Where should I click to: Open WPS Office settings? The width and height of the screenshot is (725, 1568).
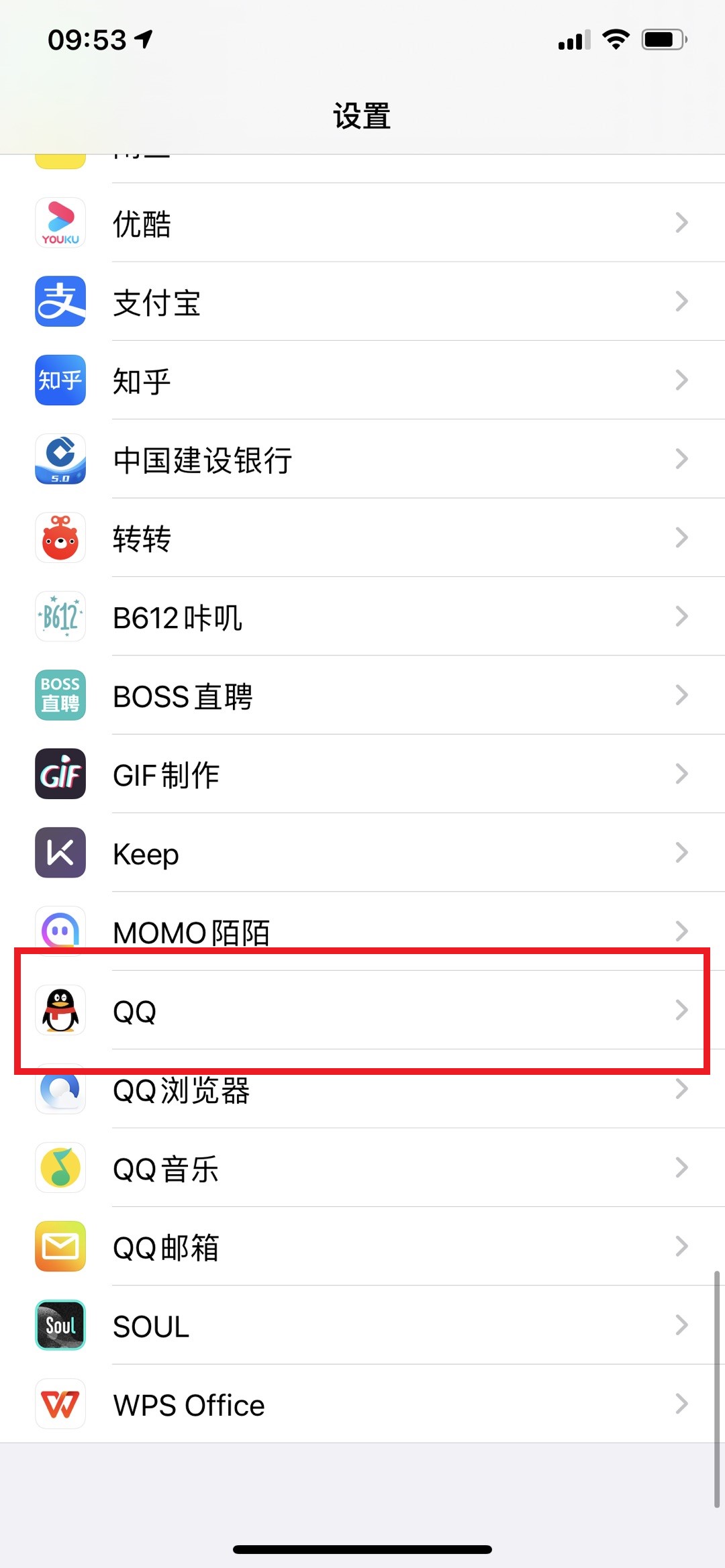coord(362,1404)
